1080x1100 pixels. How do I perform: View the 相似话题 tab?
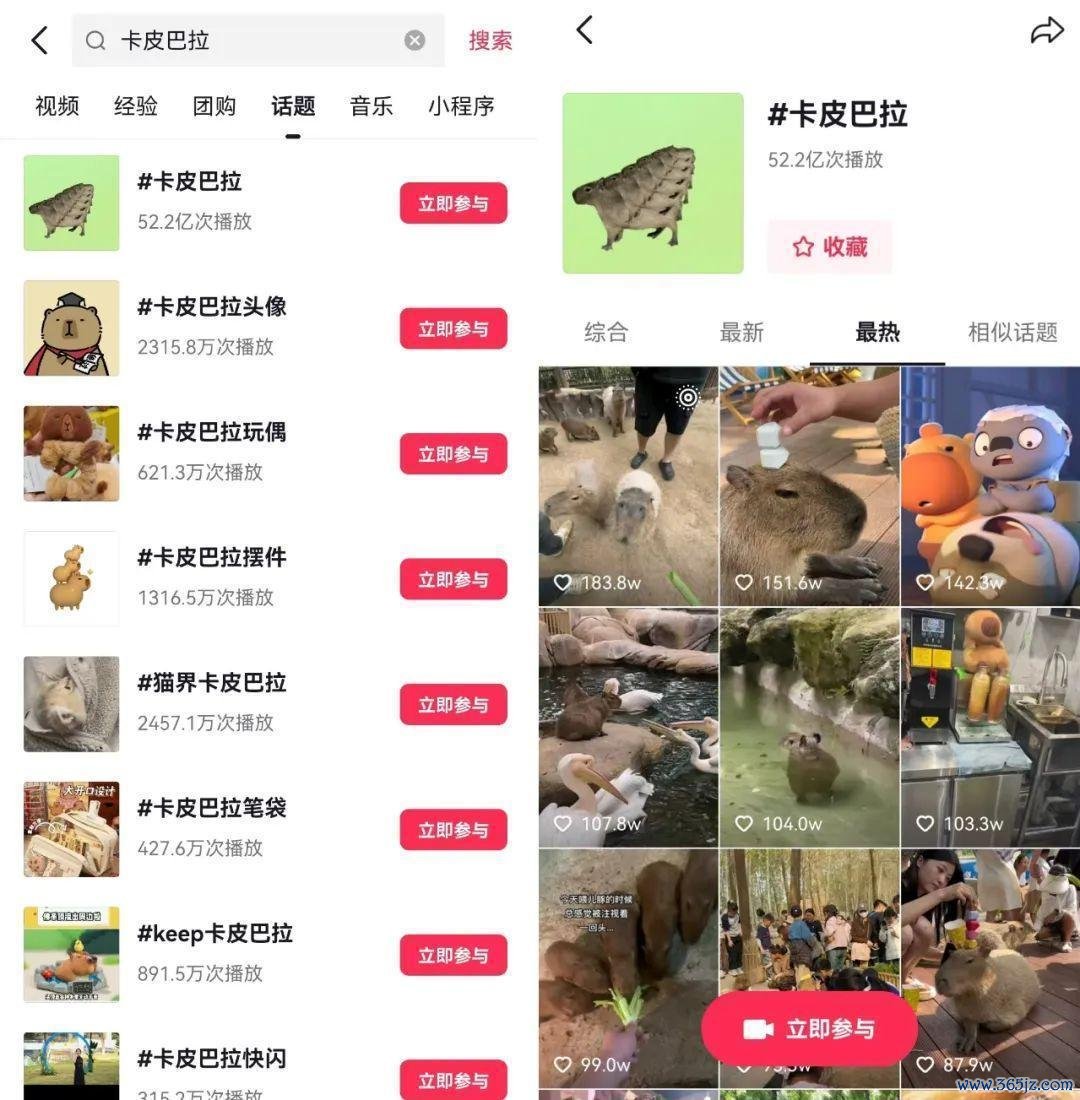[x=1012, y=332]
